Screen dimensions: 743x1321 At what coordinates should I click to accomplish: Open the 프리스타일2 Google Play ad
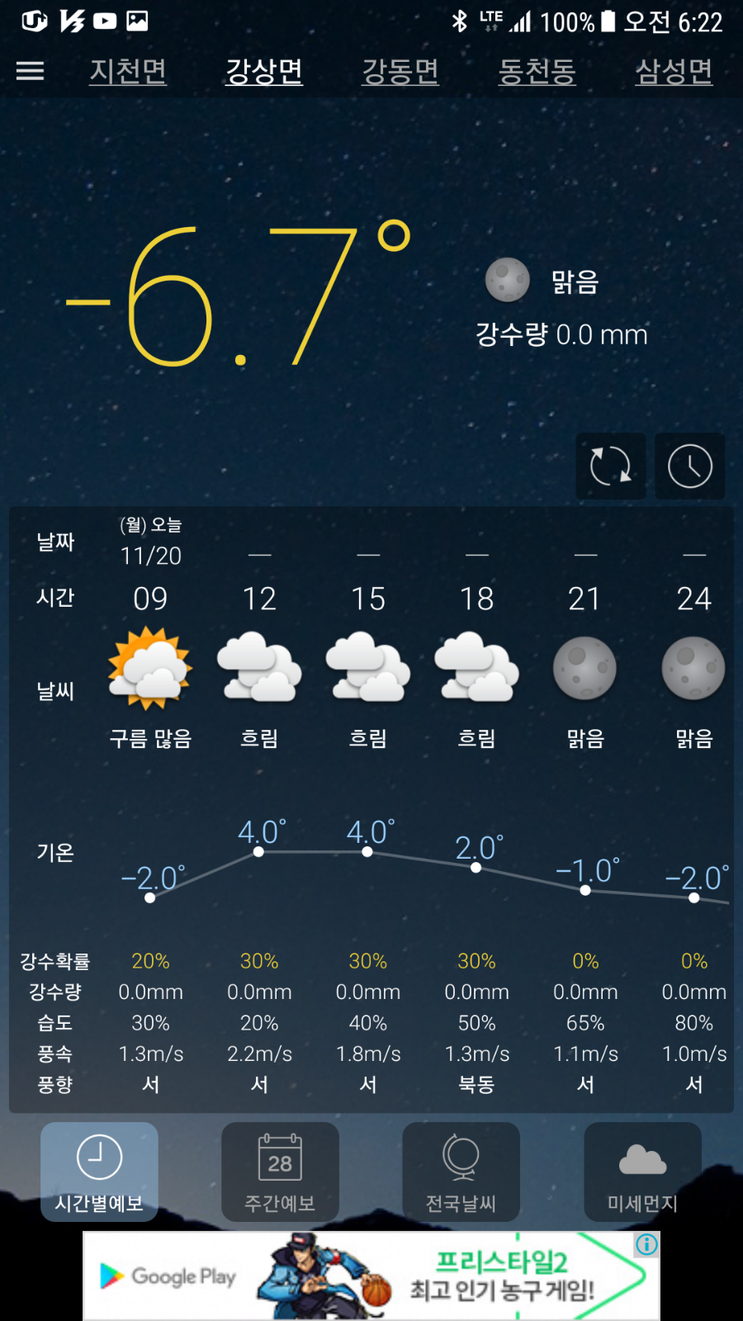point(371,1276)
